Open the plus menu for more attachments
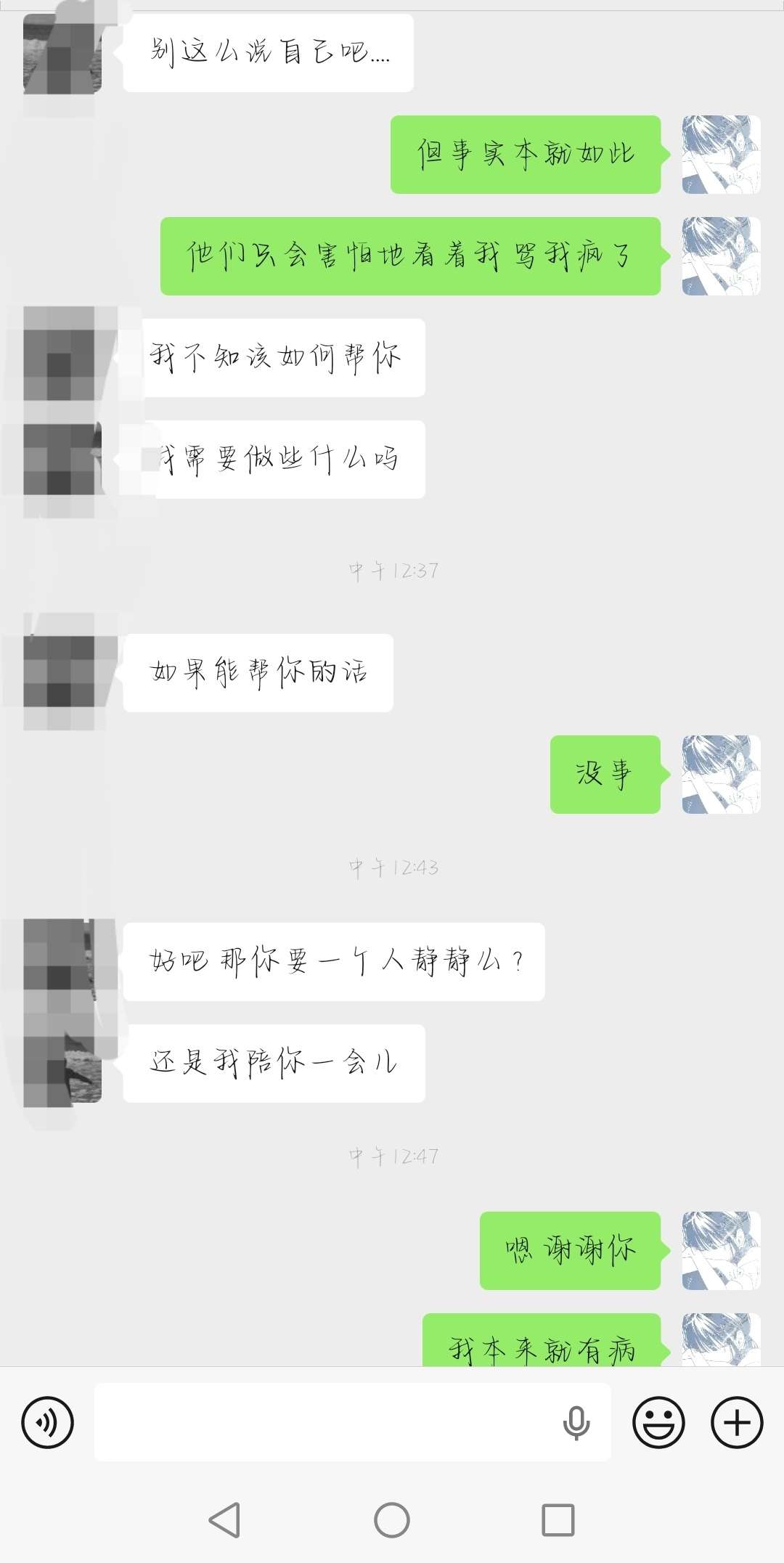This screenshot has height=1563, width=784. pos(737,1422)
